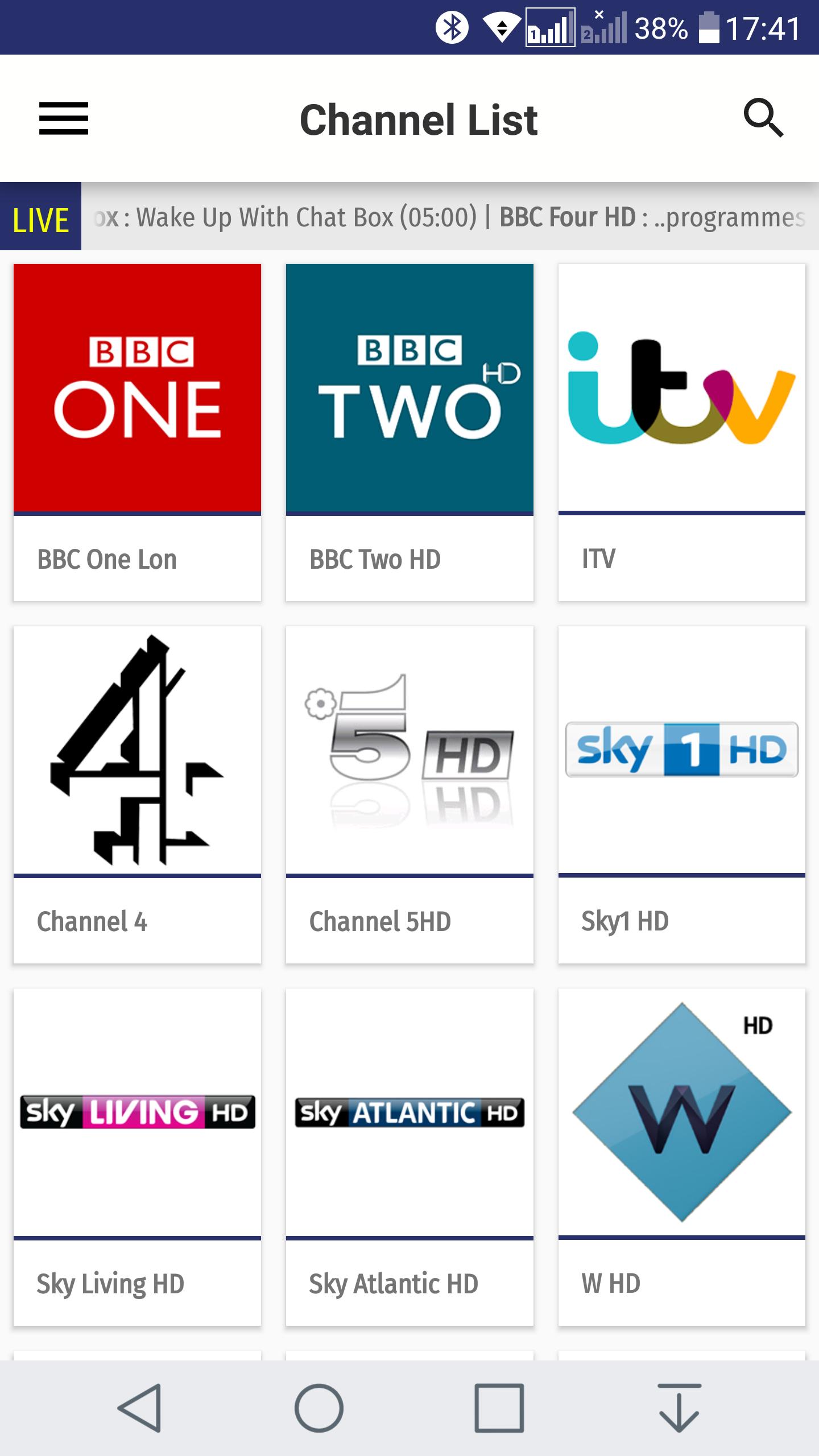Open the ITV channel card
Screen dimensions: 819x1456
[681, 432]
